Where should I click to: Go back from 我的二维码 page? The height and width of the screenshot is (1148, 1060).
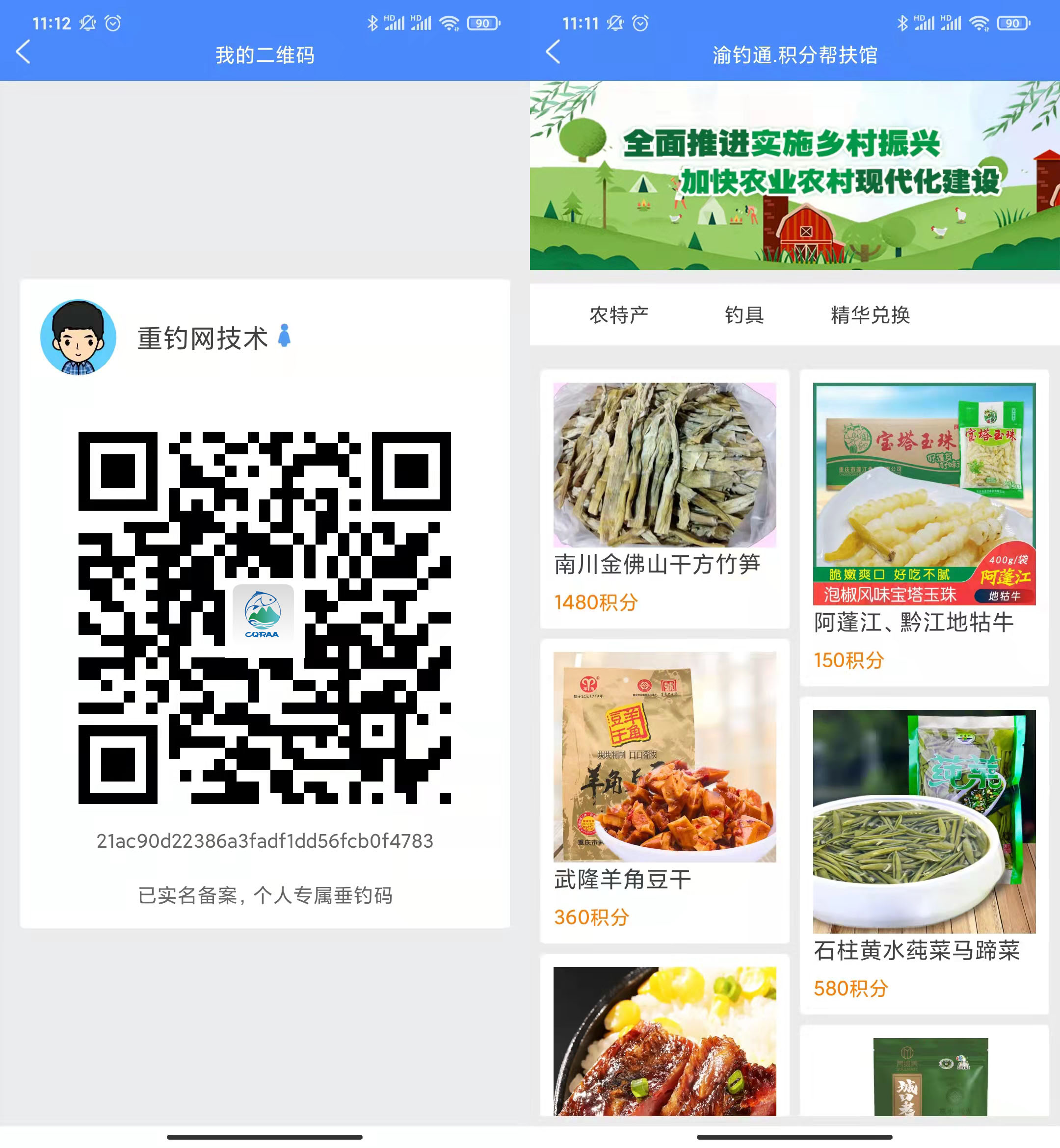23,52
